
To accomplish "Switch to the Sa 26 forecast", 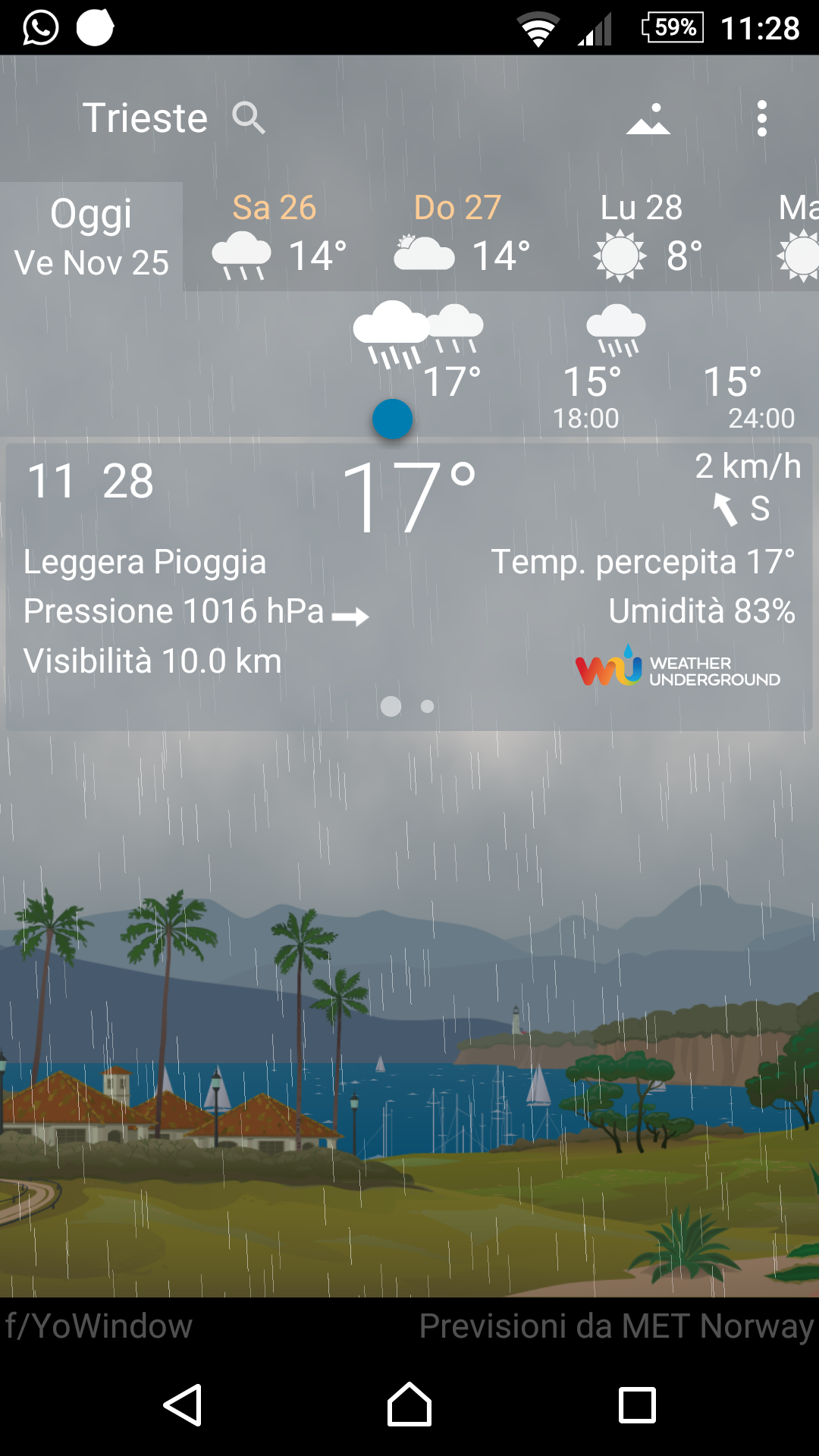I will point(276,237).
